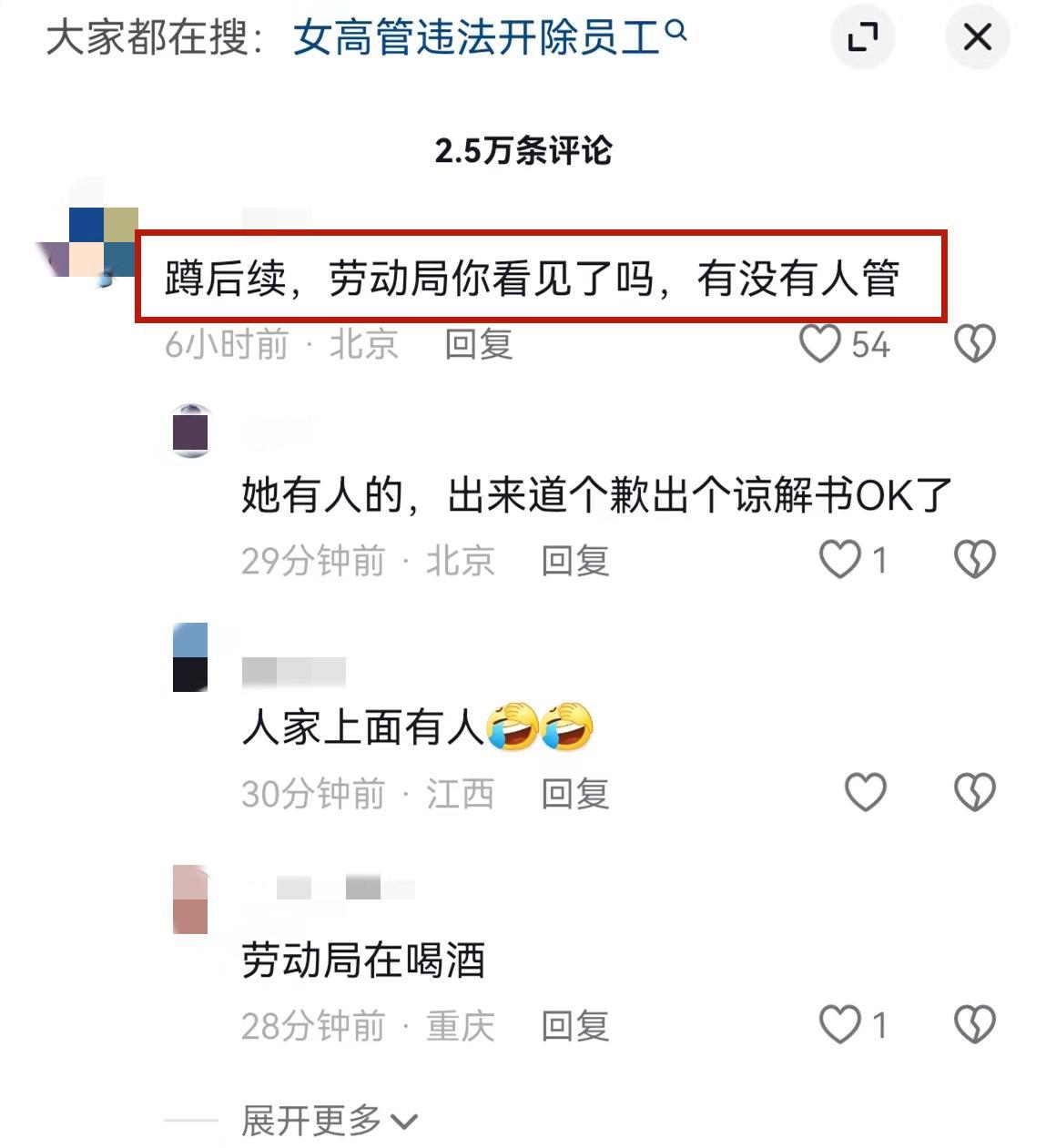
Task: Search the trending topic 女高管违法开除员工
Action: pos(488,38)
